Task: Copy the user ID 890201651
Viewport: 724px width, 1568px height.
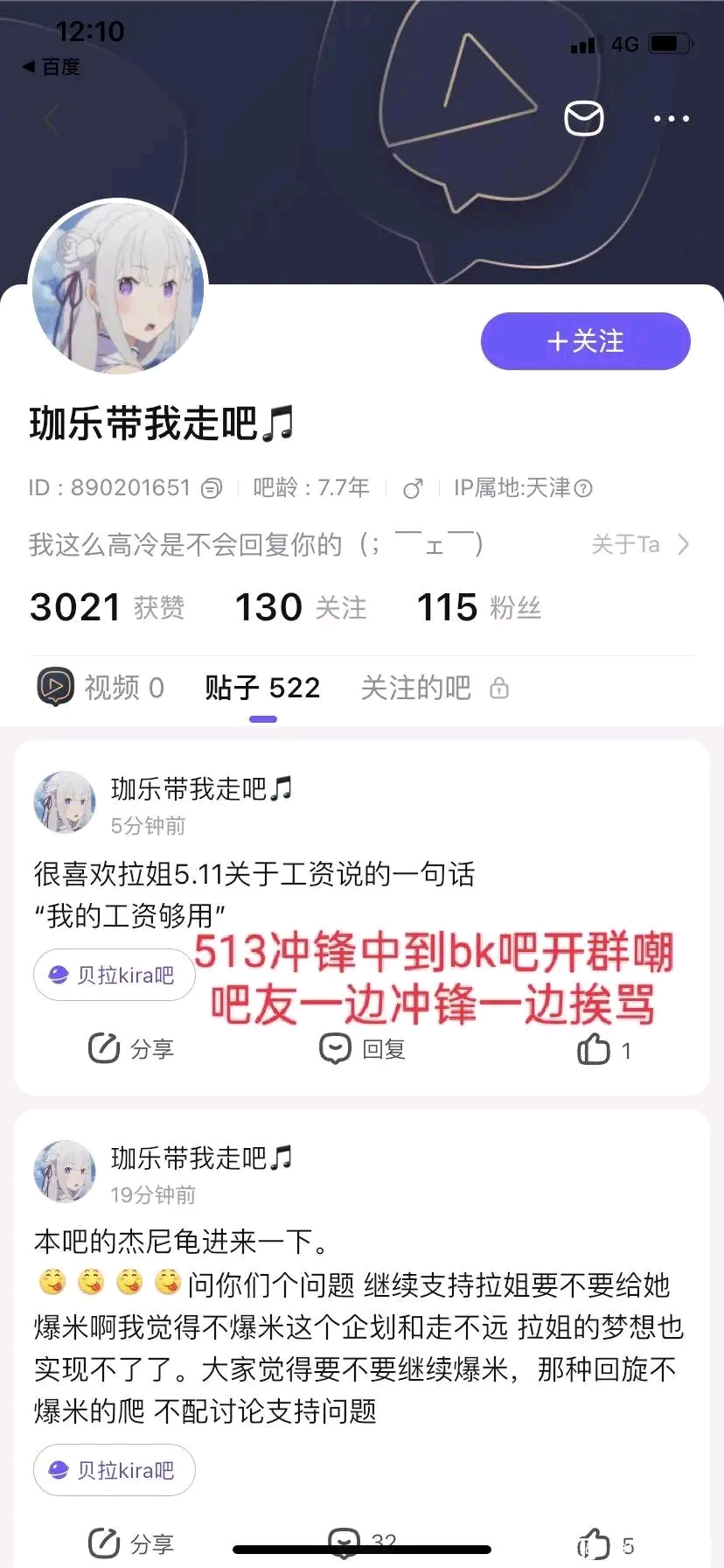Action: (212, 488)
